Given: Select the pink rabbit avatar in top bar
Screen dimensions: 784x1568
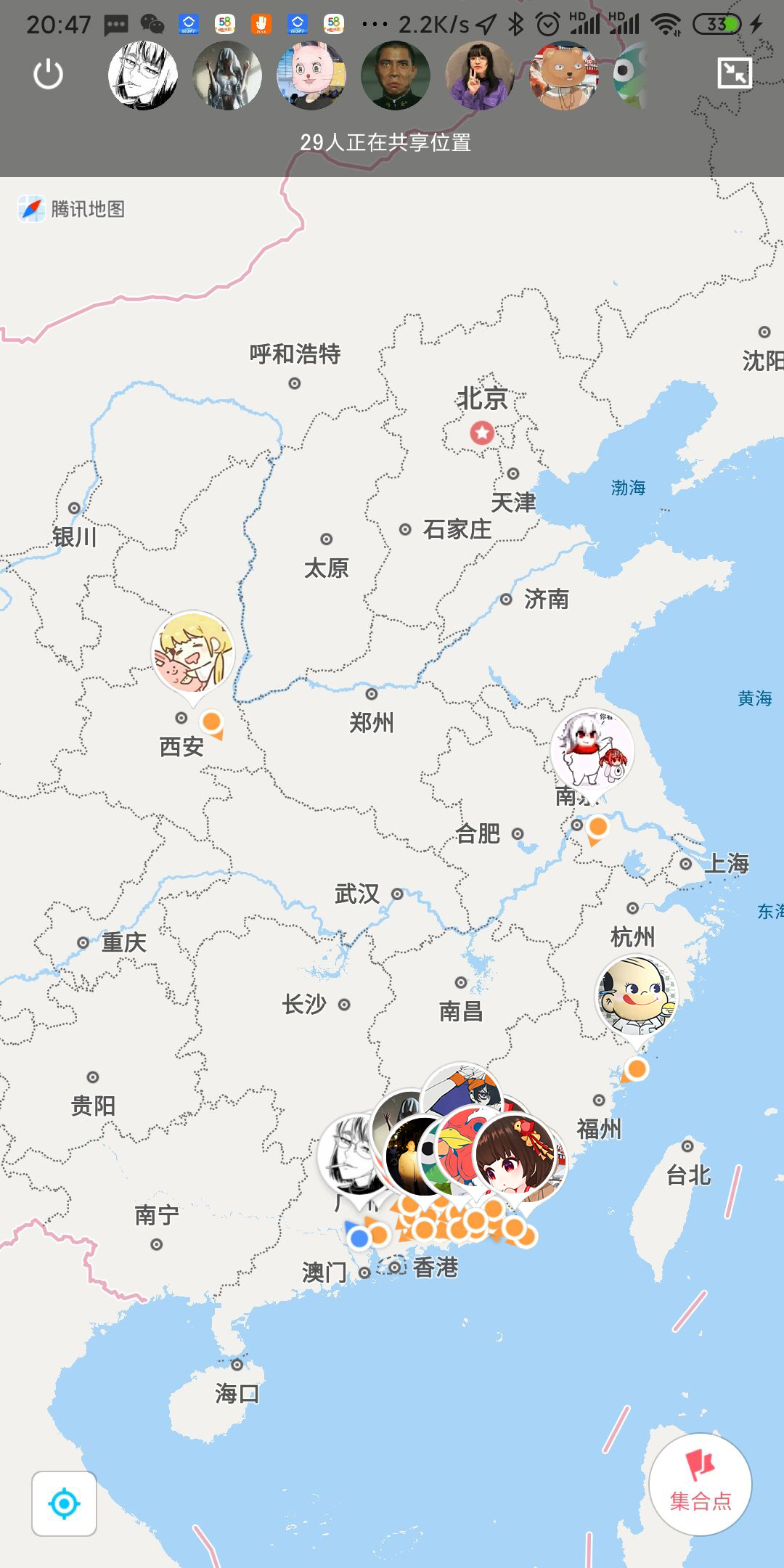Looking at the screenshot, I should coord(311,75).
